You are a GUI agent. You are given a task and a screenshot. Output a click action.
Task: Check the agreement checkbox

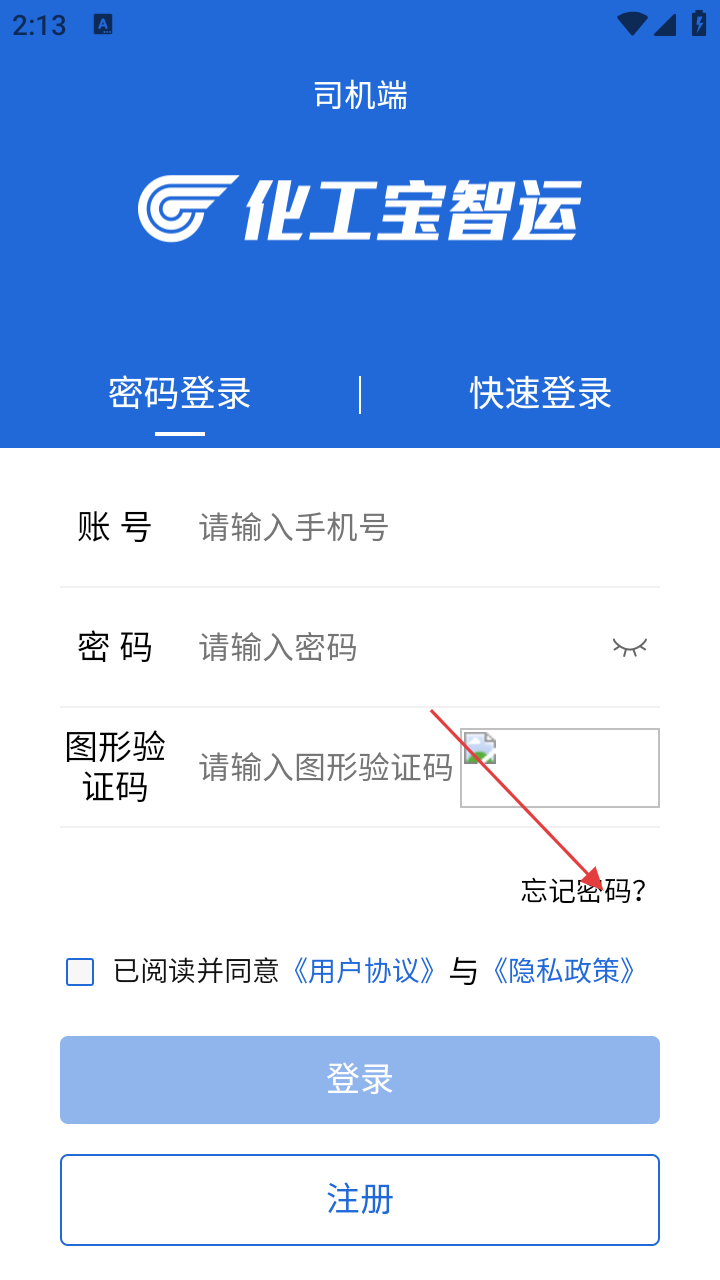click(80, 971)
